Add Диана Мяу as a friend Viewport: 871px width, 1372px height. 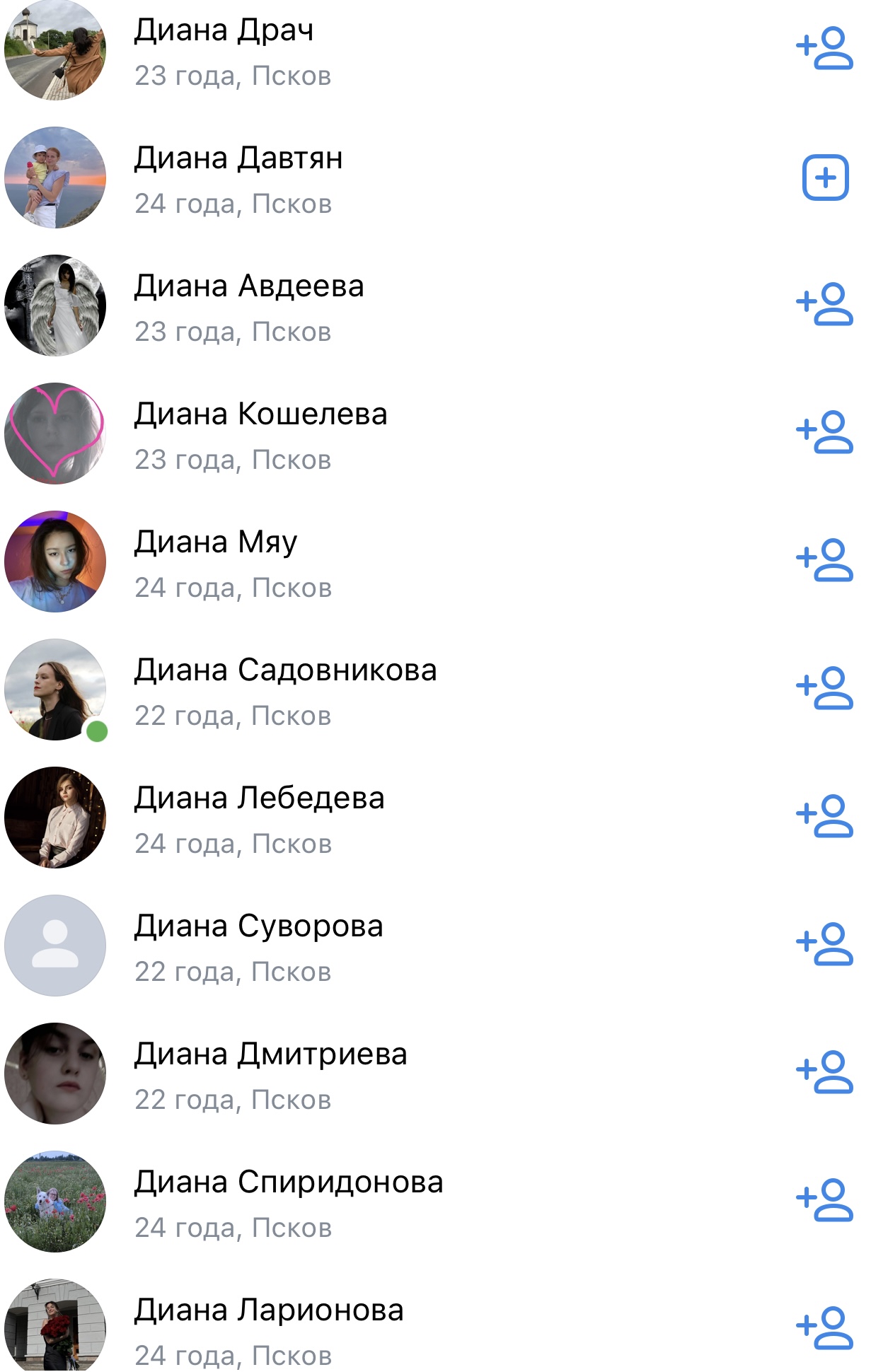(x=824, y=561)
